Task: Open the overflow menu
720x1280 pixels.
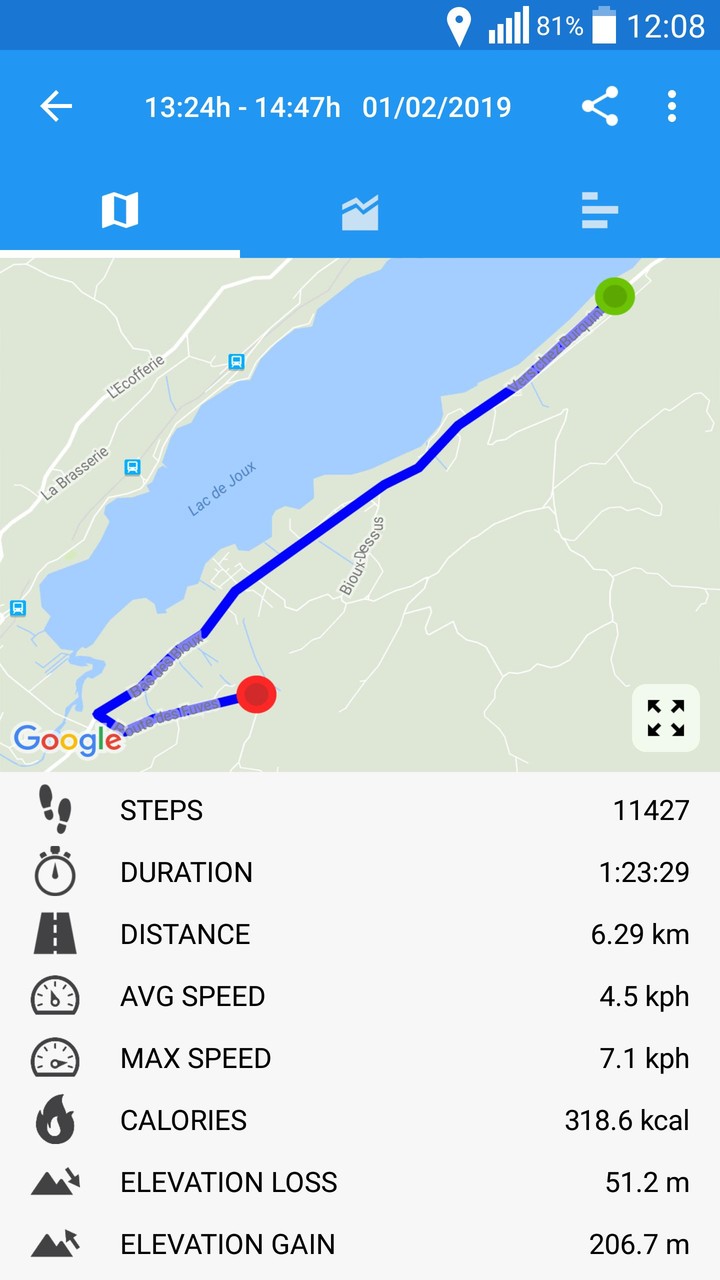Action: point(672,107)
